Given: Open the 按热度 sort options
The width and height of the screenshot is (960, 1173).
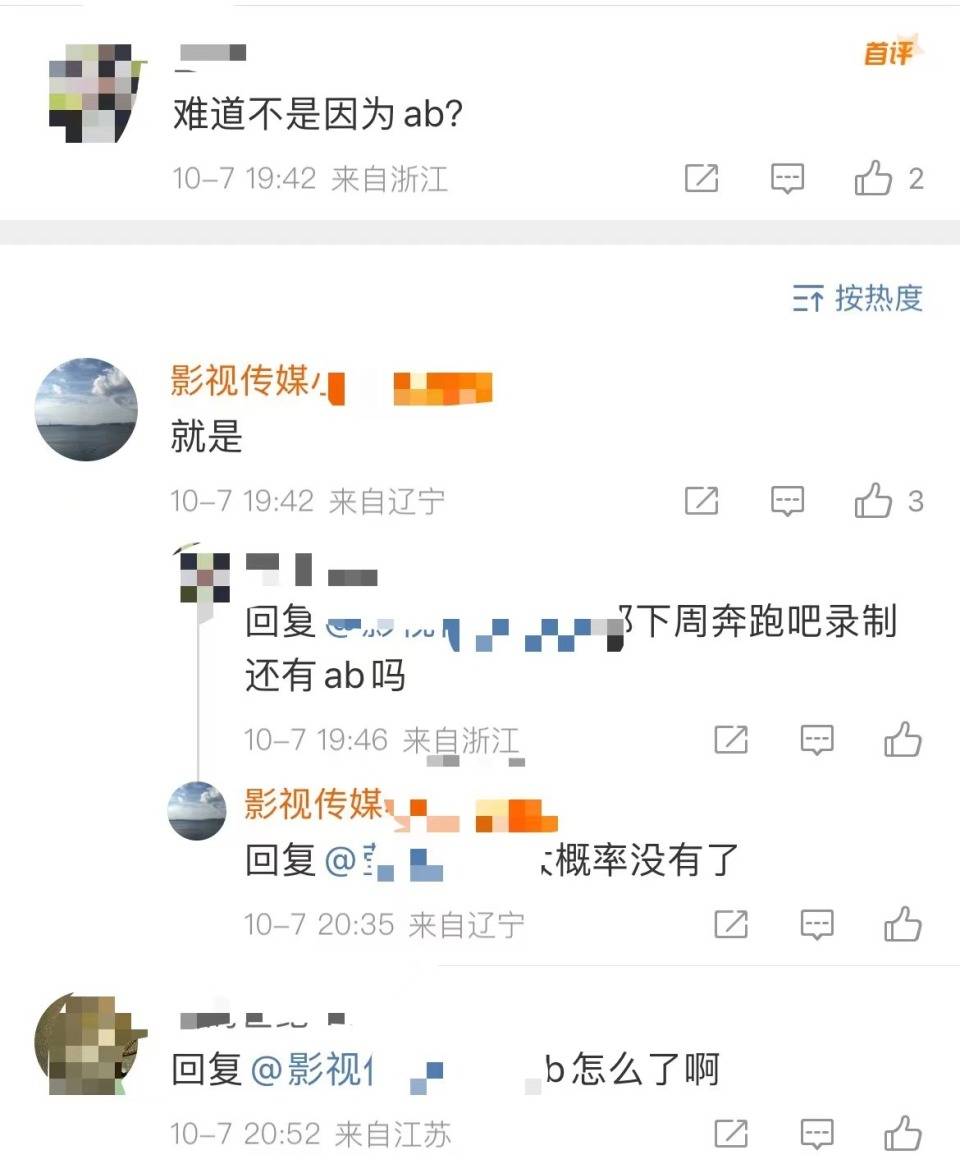Looking at the screenshot, I should [858, 298].
